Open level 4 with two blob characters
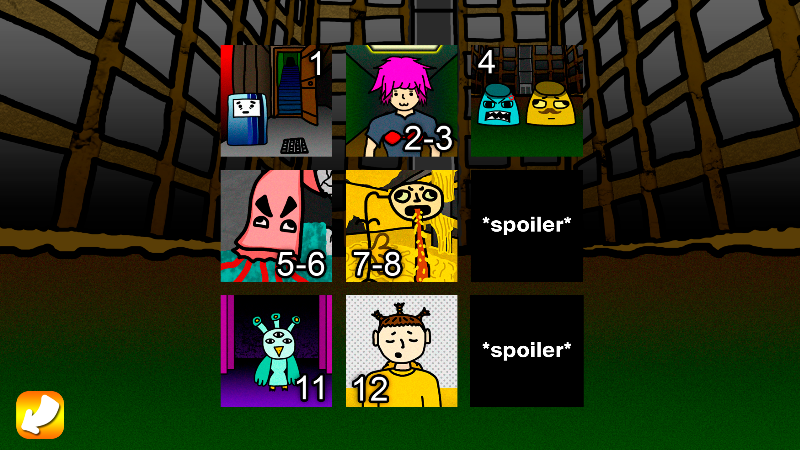This screenshot has width=800, height=450. point(526,101)
